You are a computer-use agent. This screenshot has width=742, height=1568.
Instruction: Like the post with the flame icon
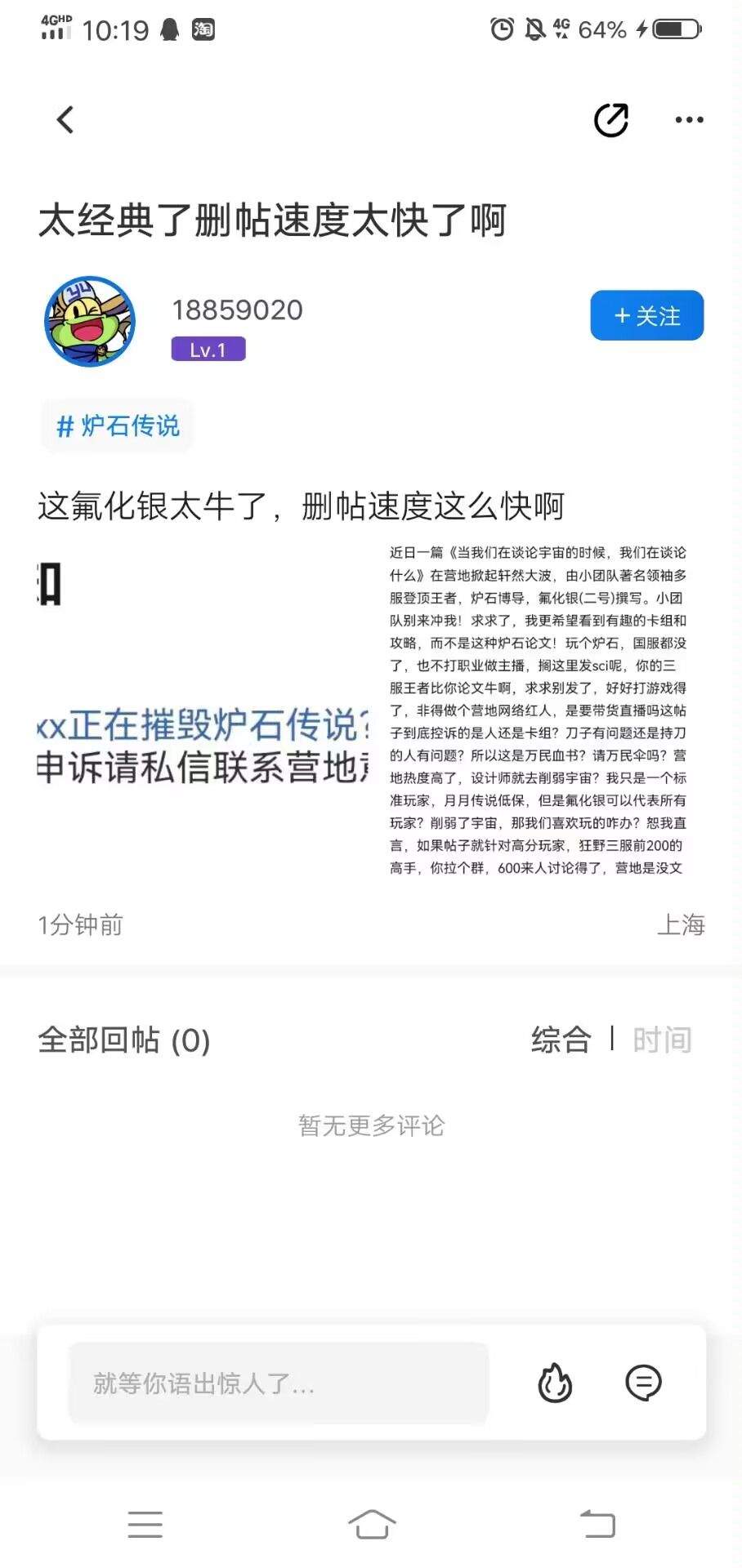[x=555, y=1383]
